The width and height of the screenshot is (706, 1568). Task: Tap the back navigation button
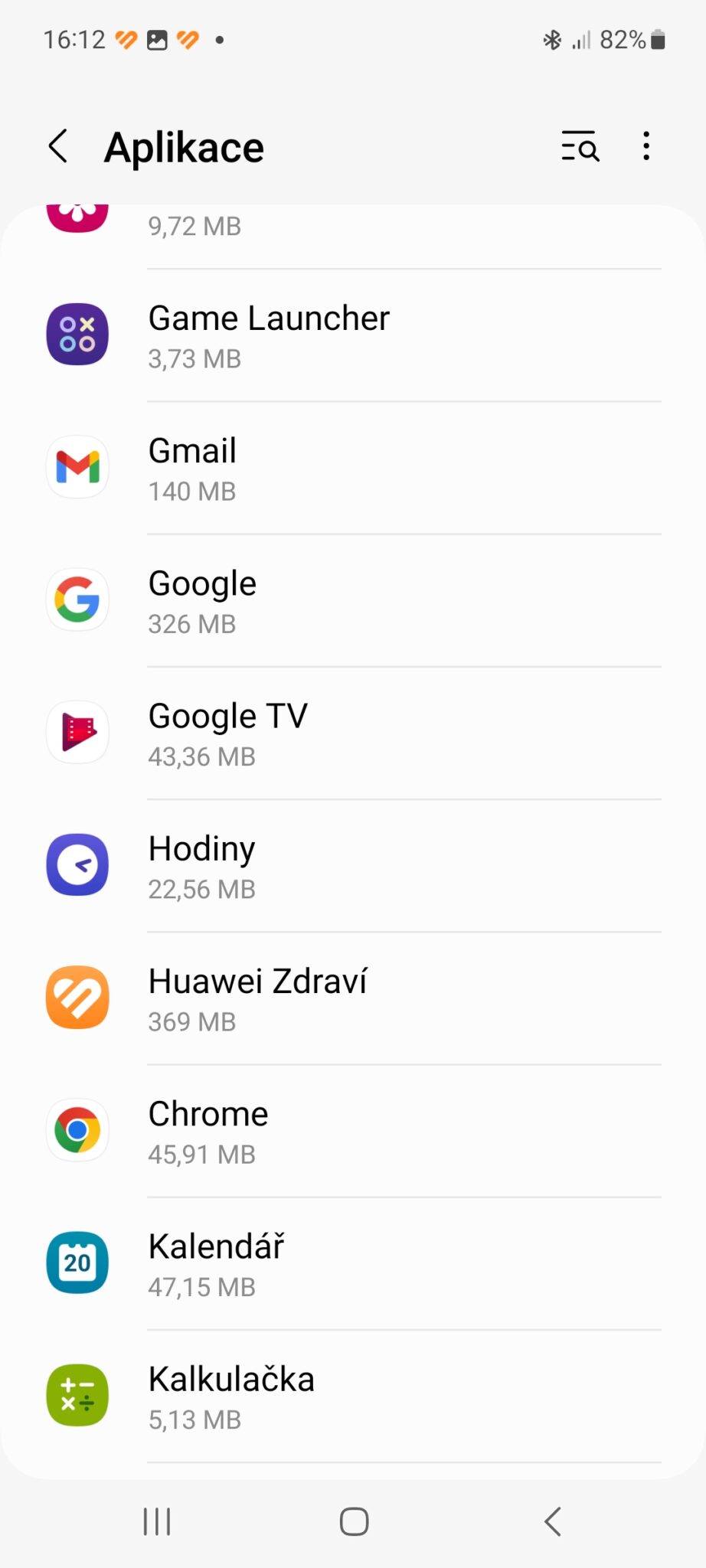point(552,1521)
